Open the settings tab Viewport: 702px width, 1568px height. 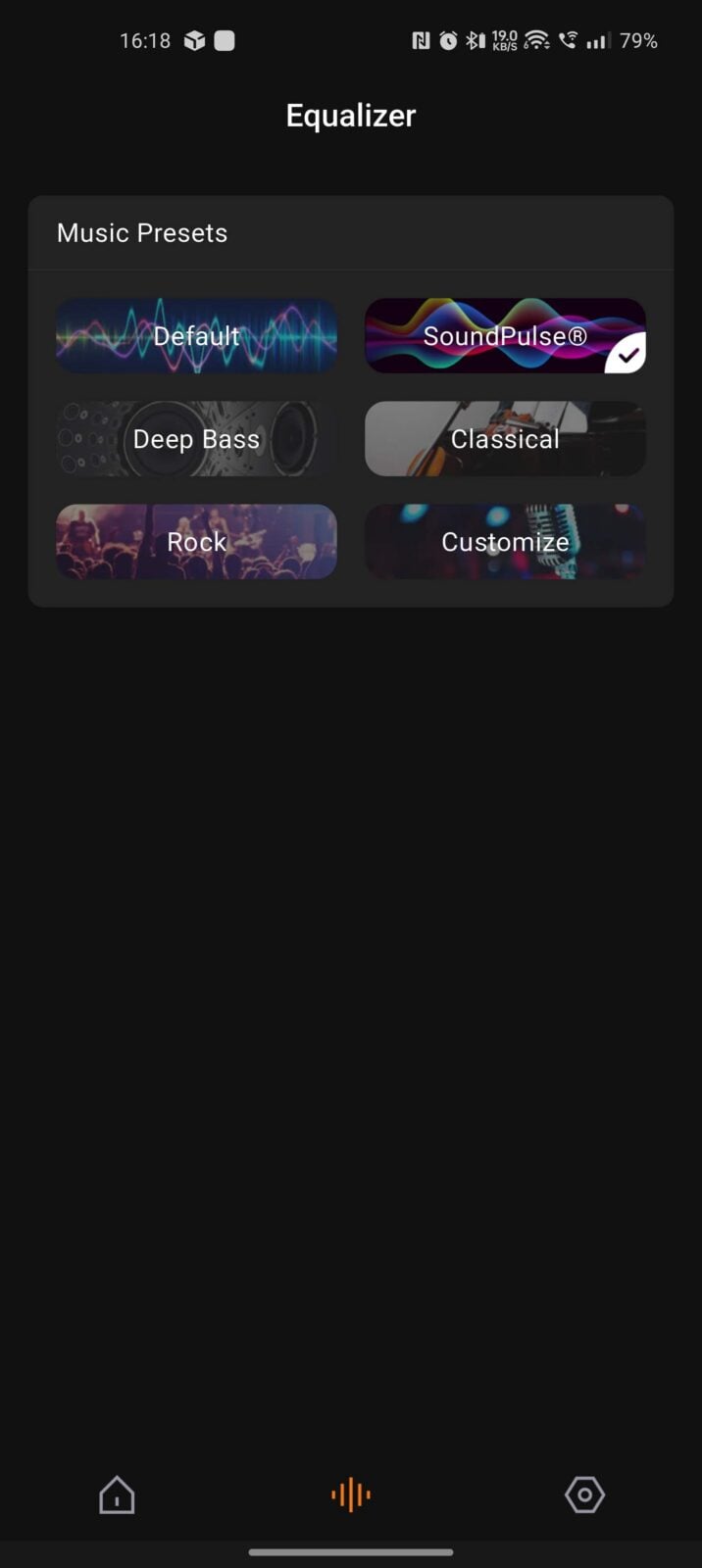tap(584, 1495)
